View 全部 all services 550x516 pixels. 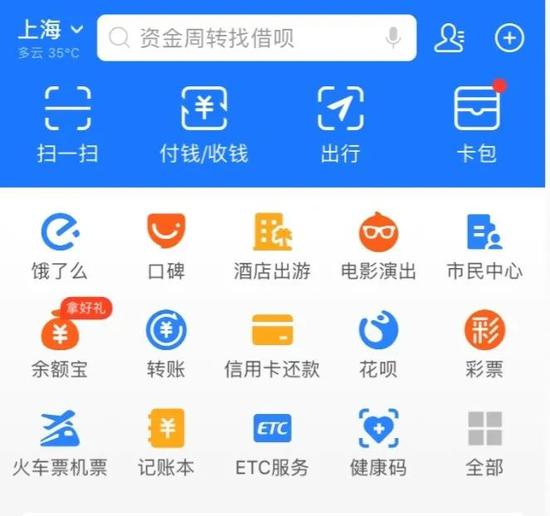coord(485,444)
